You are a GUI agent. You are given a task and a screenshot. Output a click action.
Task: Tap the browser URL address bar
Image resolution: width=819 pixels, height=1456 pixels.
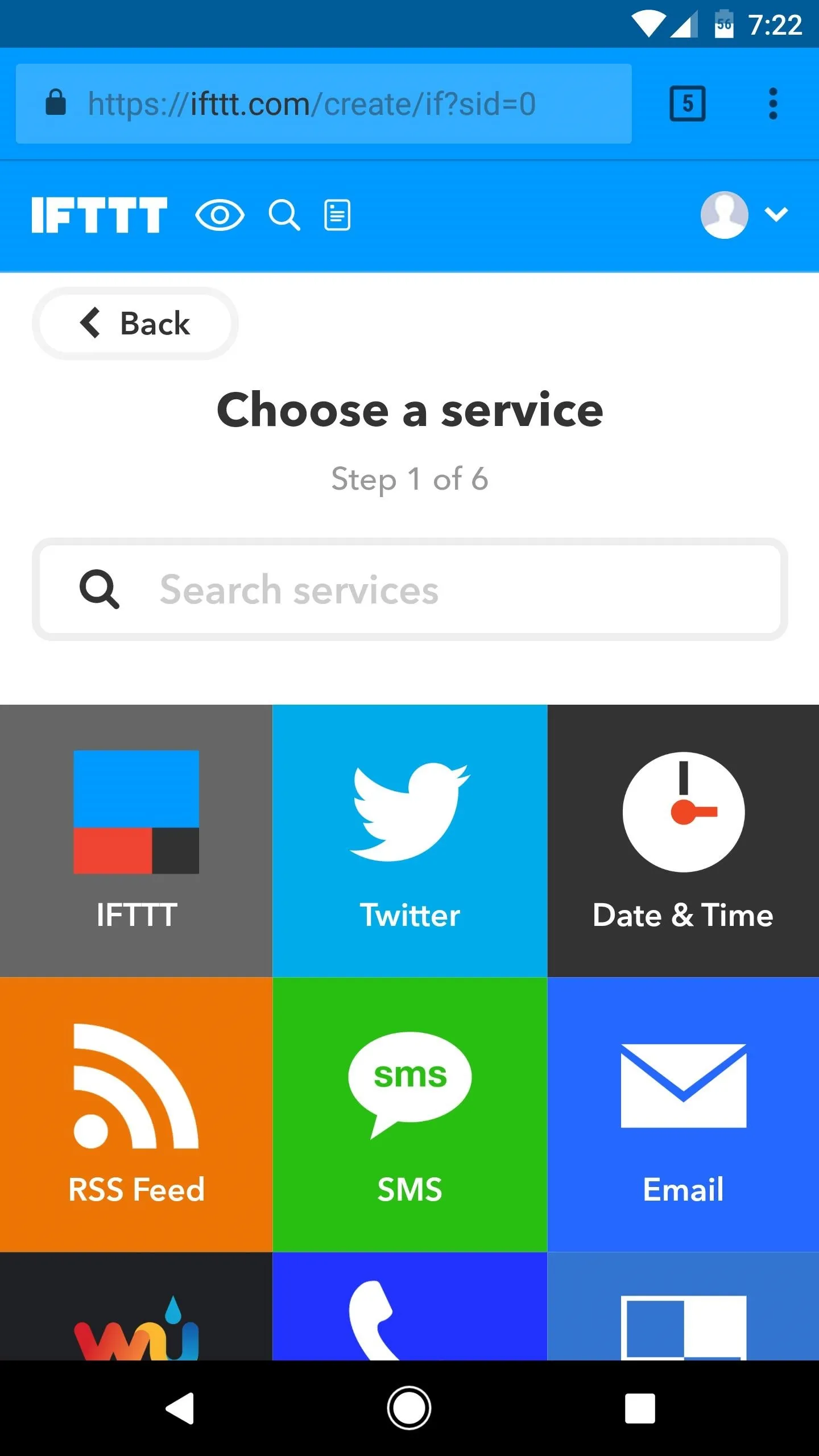pyautogui.click(x=323, y=104)
